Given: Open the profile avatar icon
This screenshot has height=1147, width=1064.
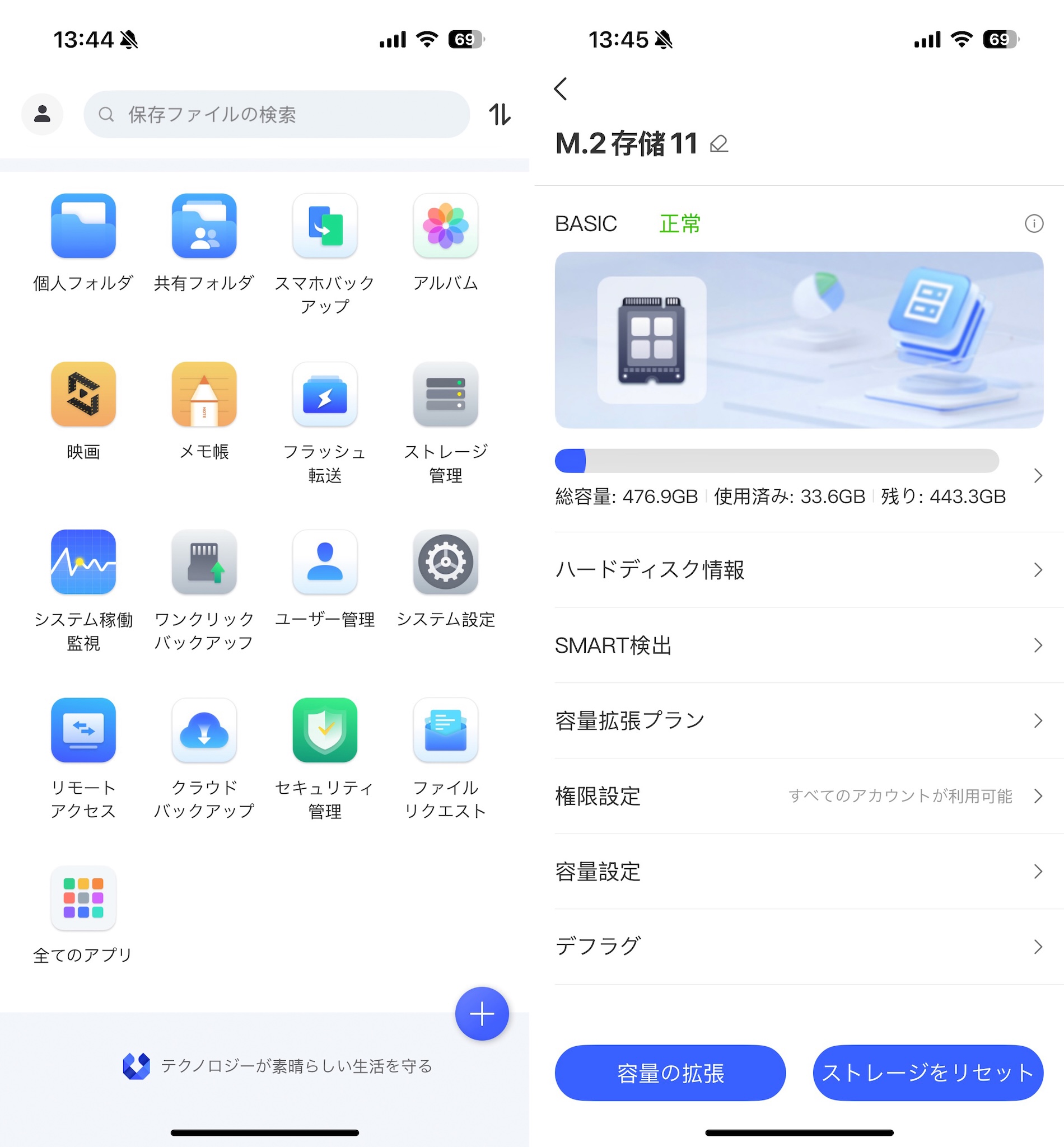Looking at the screenshot, I should (x=42, y=114).
